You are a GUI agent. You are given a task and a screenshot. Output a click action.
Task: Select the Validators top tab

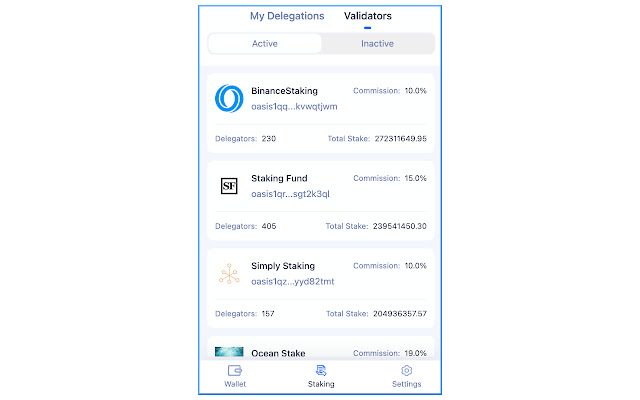(367, 16)
